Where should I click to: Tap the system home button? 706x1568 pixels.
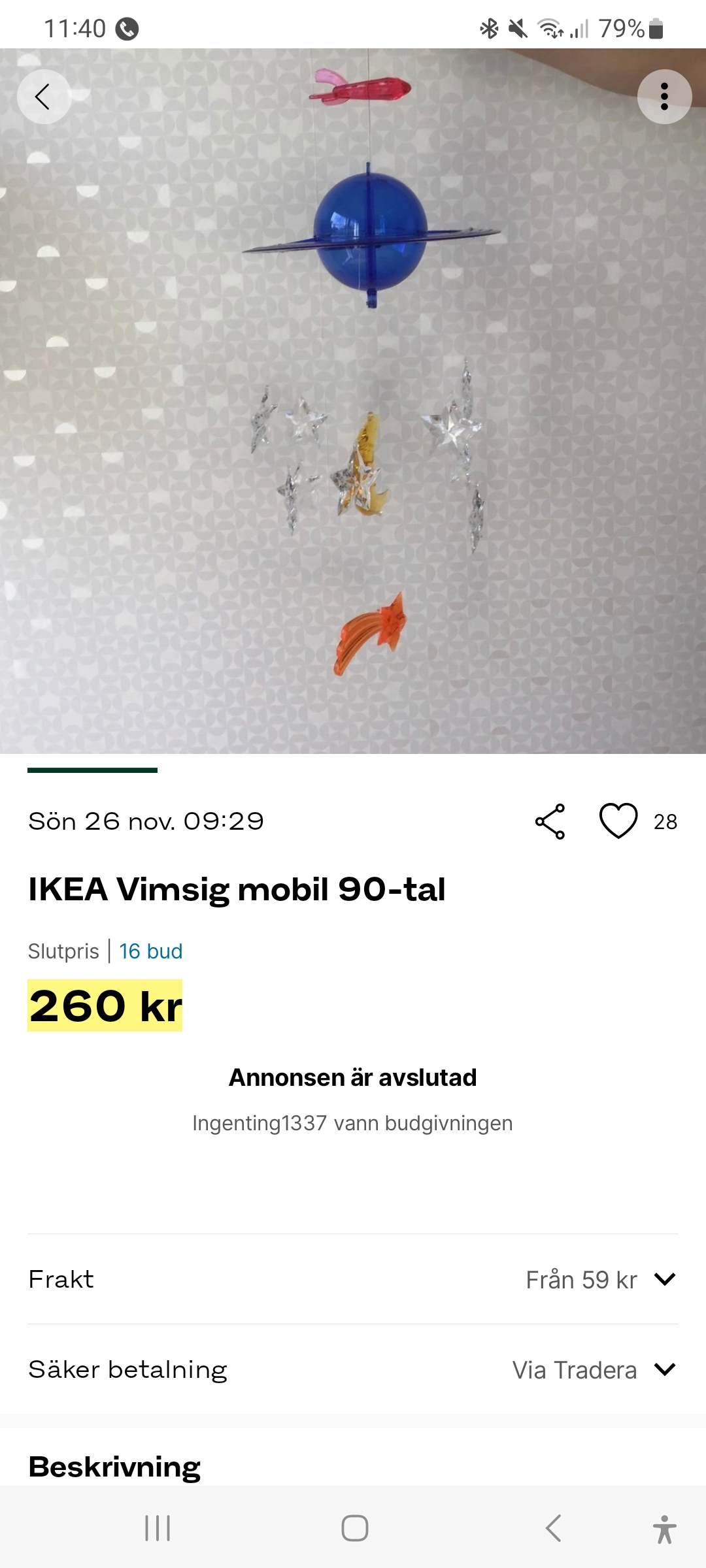(354, 1528)
